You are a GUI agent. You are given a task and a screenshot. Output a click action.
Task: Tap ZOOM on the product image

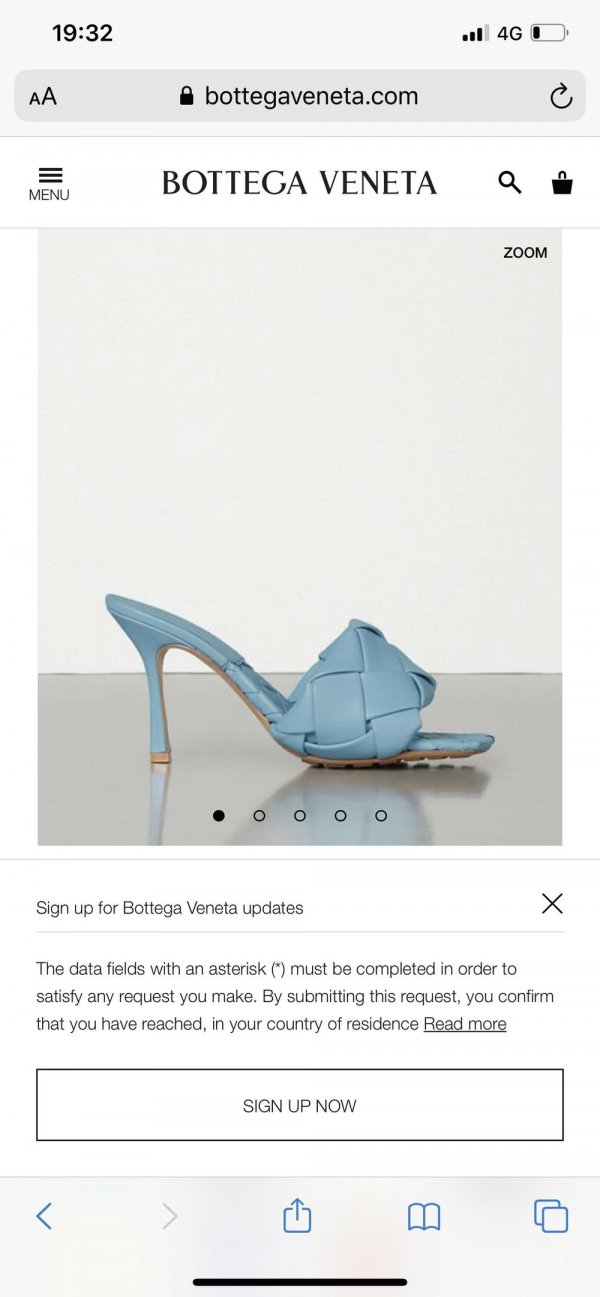(x=525, y=253)
